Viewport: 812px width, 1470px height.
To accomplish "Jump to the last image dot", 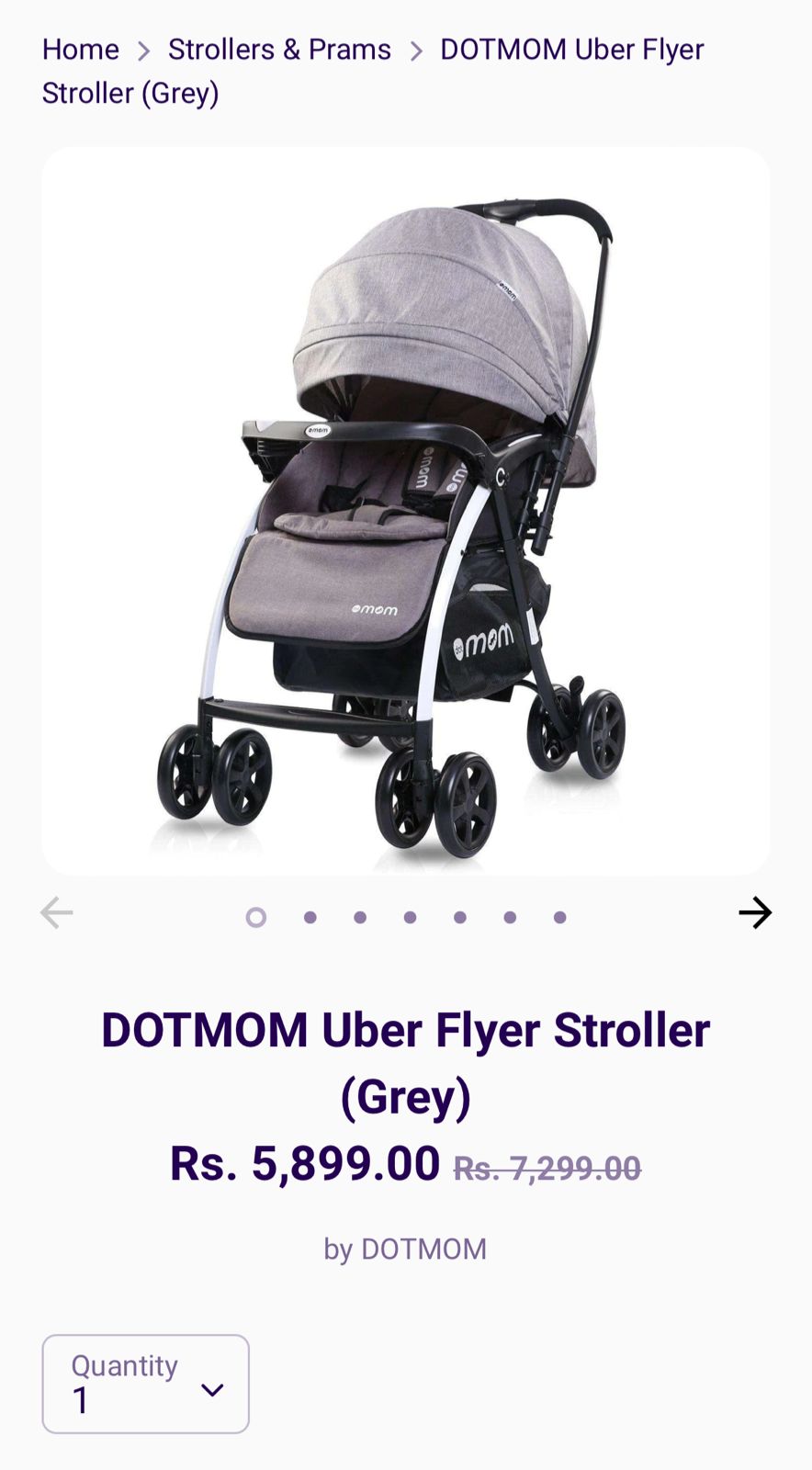I will (x=559, y=917).
